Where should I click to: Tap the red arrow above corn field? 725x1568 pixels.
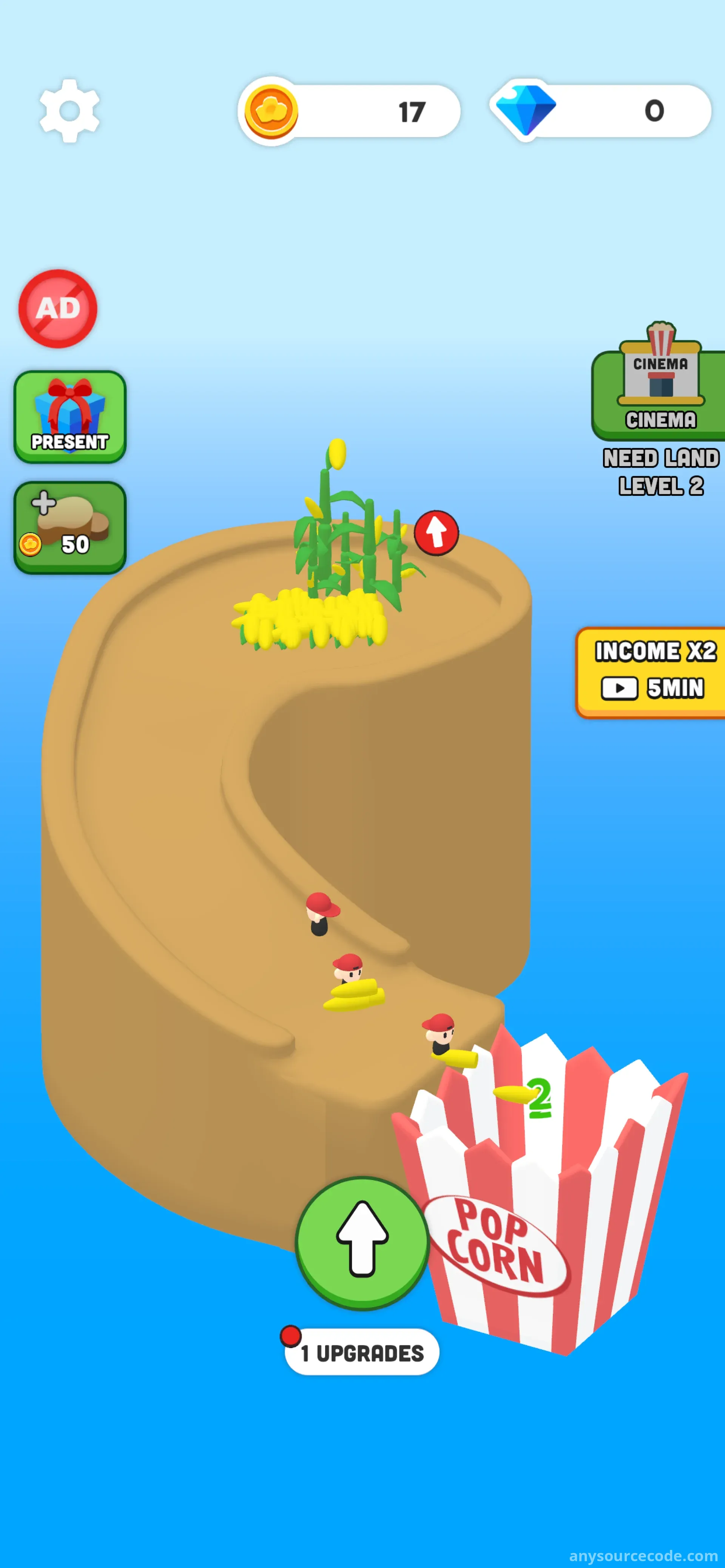(436, 532)
